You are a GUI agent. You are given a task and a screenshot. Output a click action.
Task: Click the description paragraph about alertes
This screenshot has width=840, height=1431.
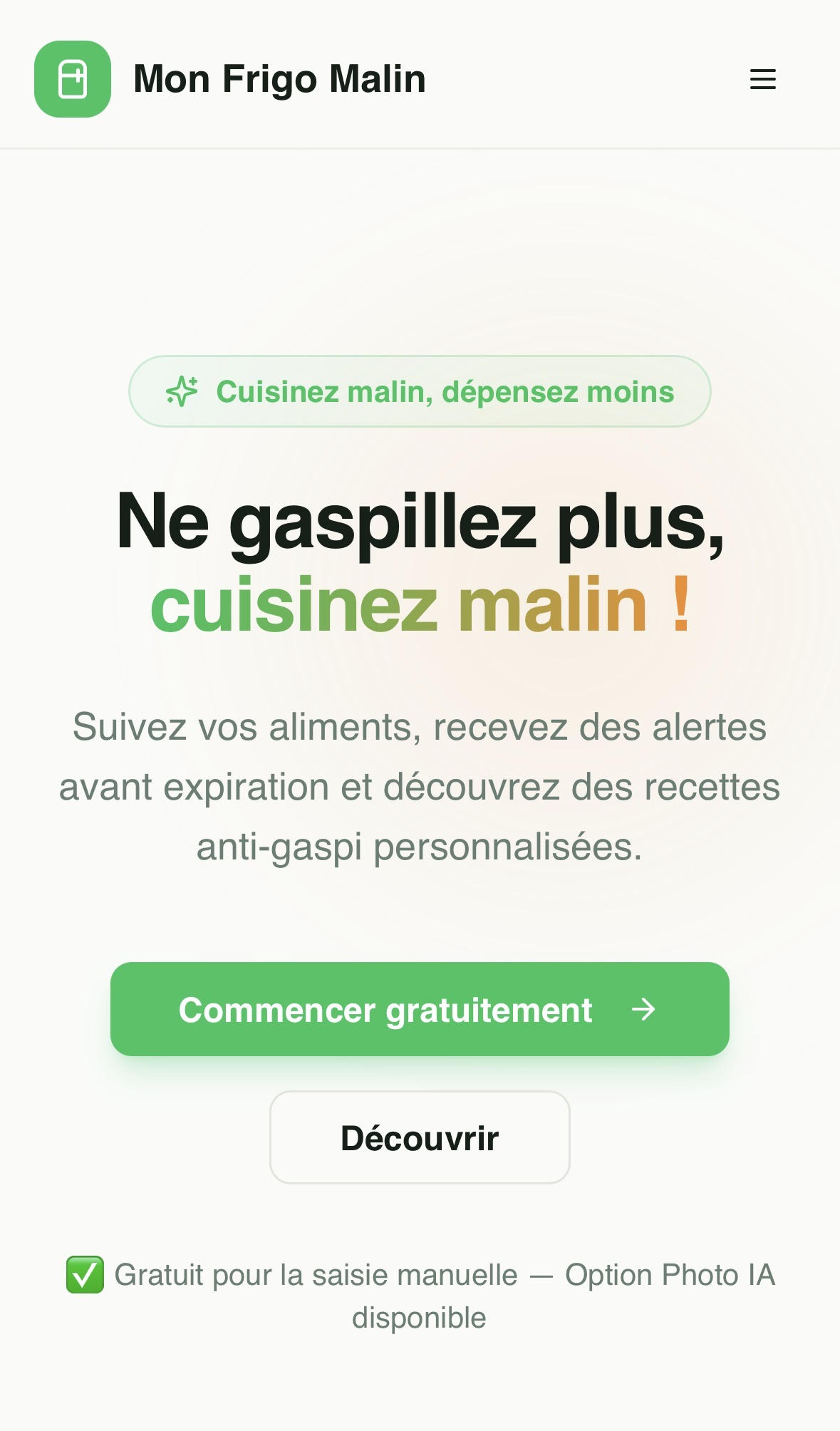click(x=420, y=787)
